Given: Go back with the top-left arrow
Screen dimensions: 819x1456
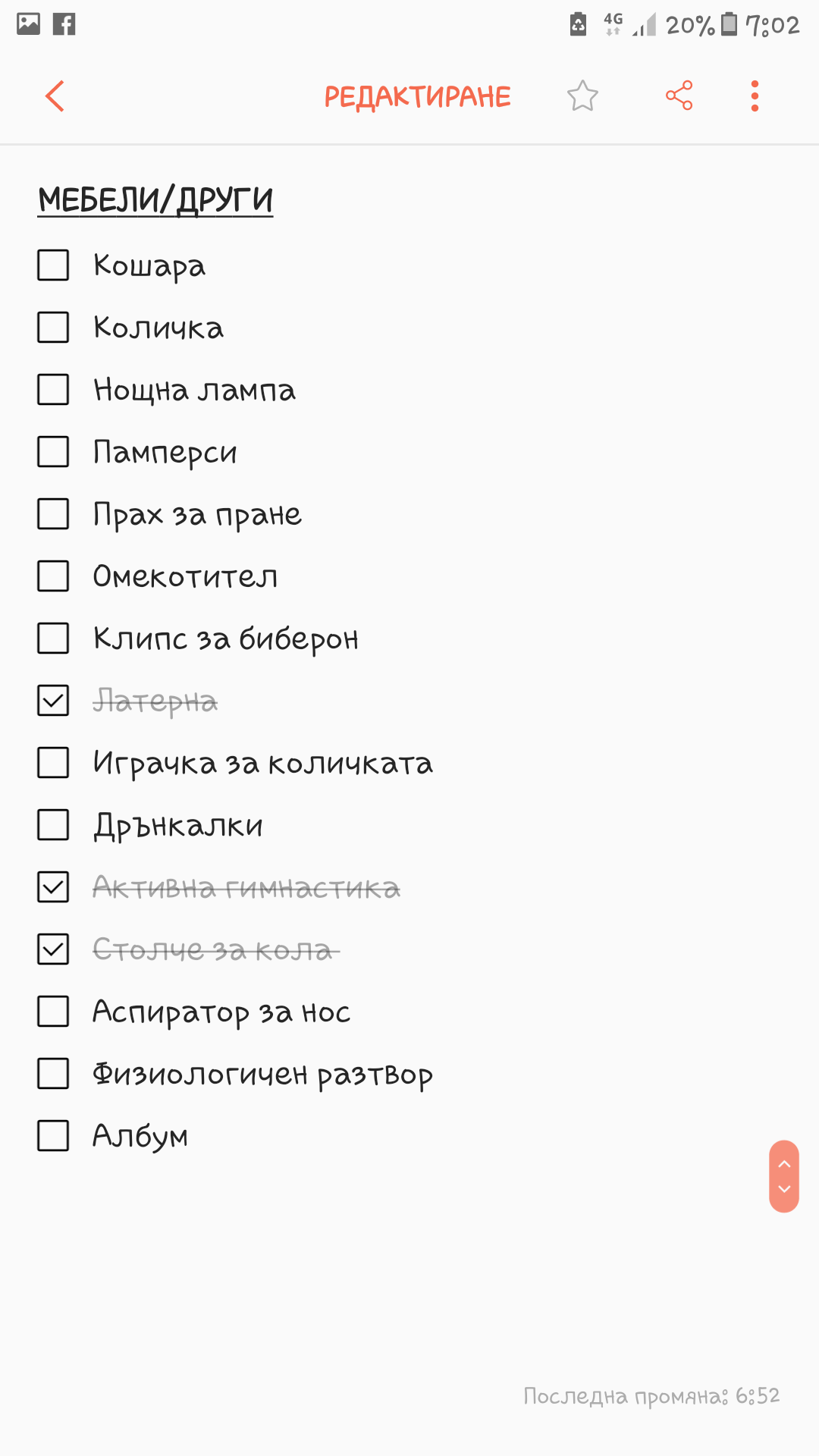Looking at the screenshot, I should (x=55, y=96).
